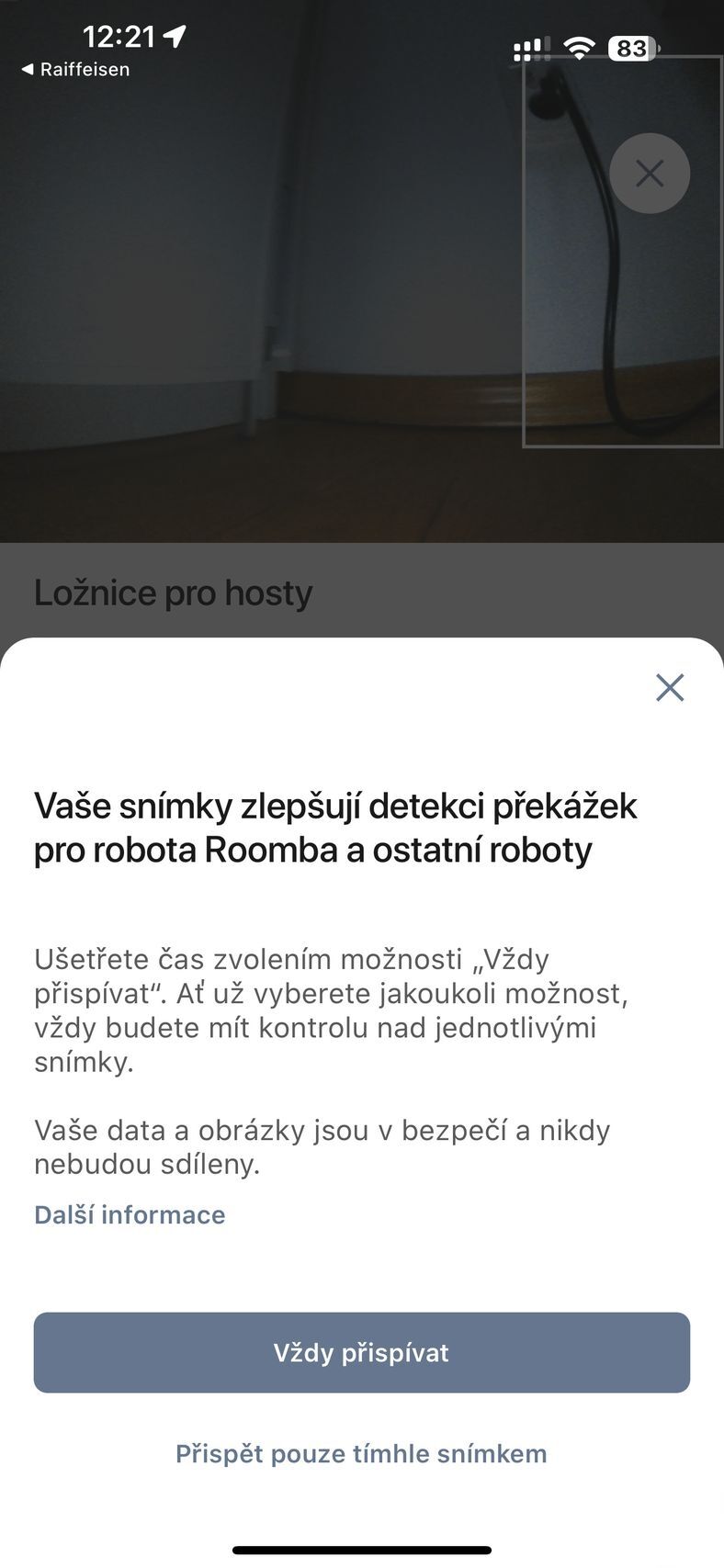Return to Raiffeisen via the breadcrumb label
Screen dimensions: 724x1568
pyautogui.click(x=85, y=69)
